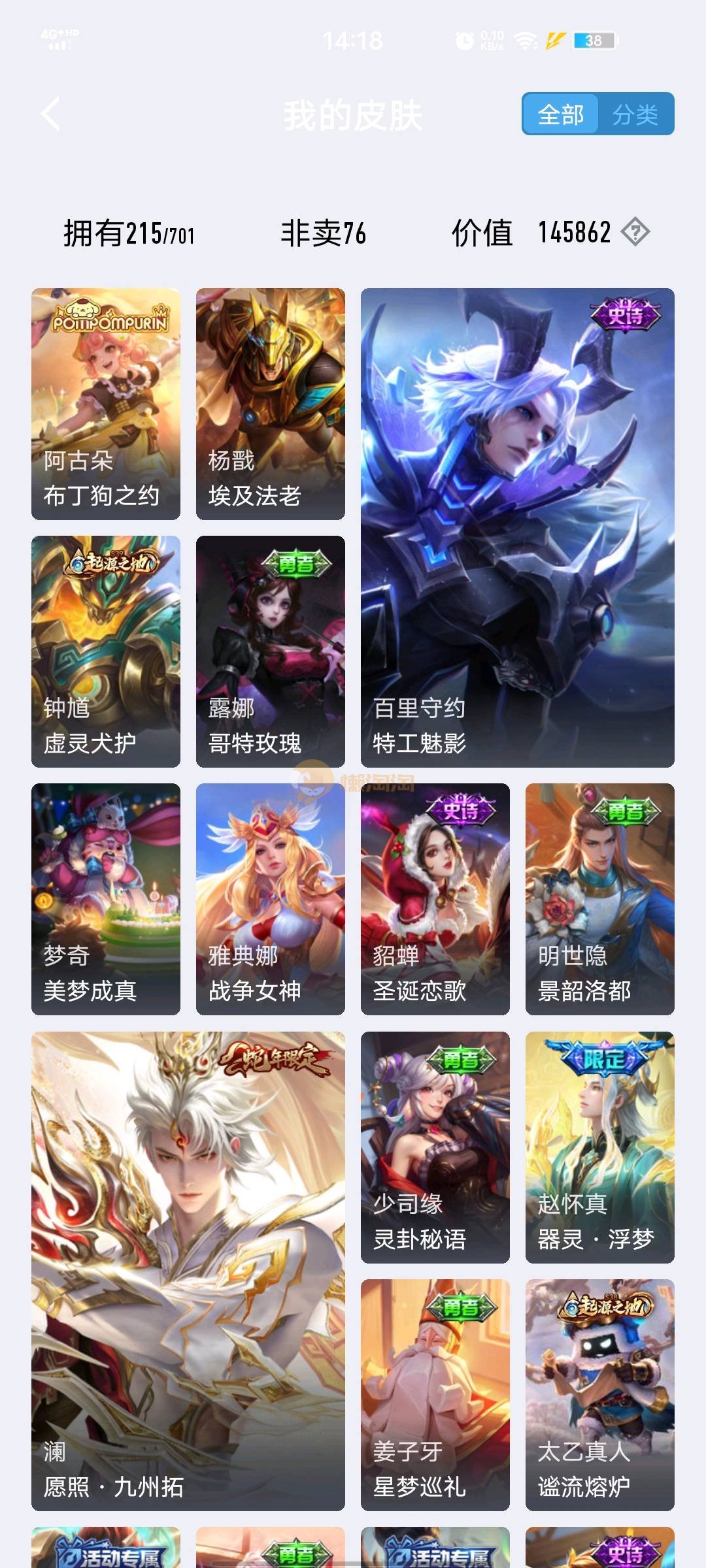This screenshot has width=706, height=1568.
Task: Open 露娜 哥特玫瑰 skin card
Action: [x=271, y=651]
